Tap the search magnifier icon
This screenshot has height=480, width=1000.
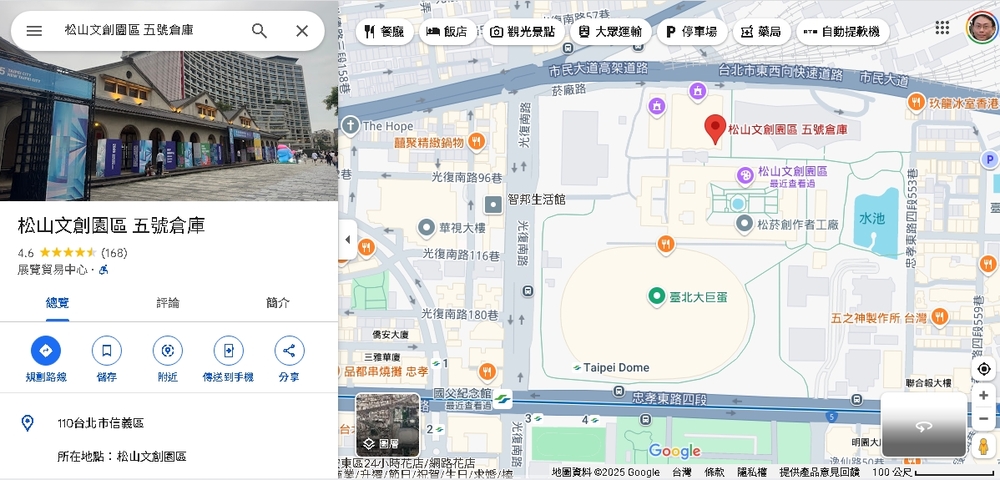click(259, 31)
